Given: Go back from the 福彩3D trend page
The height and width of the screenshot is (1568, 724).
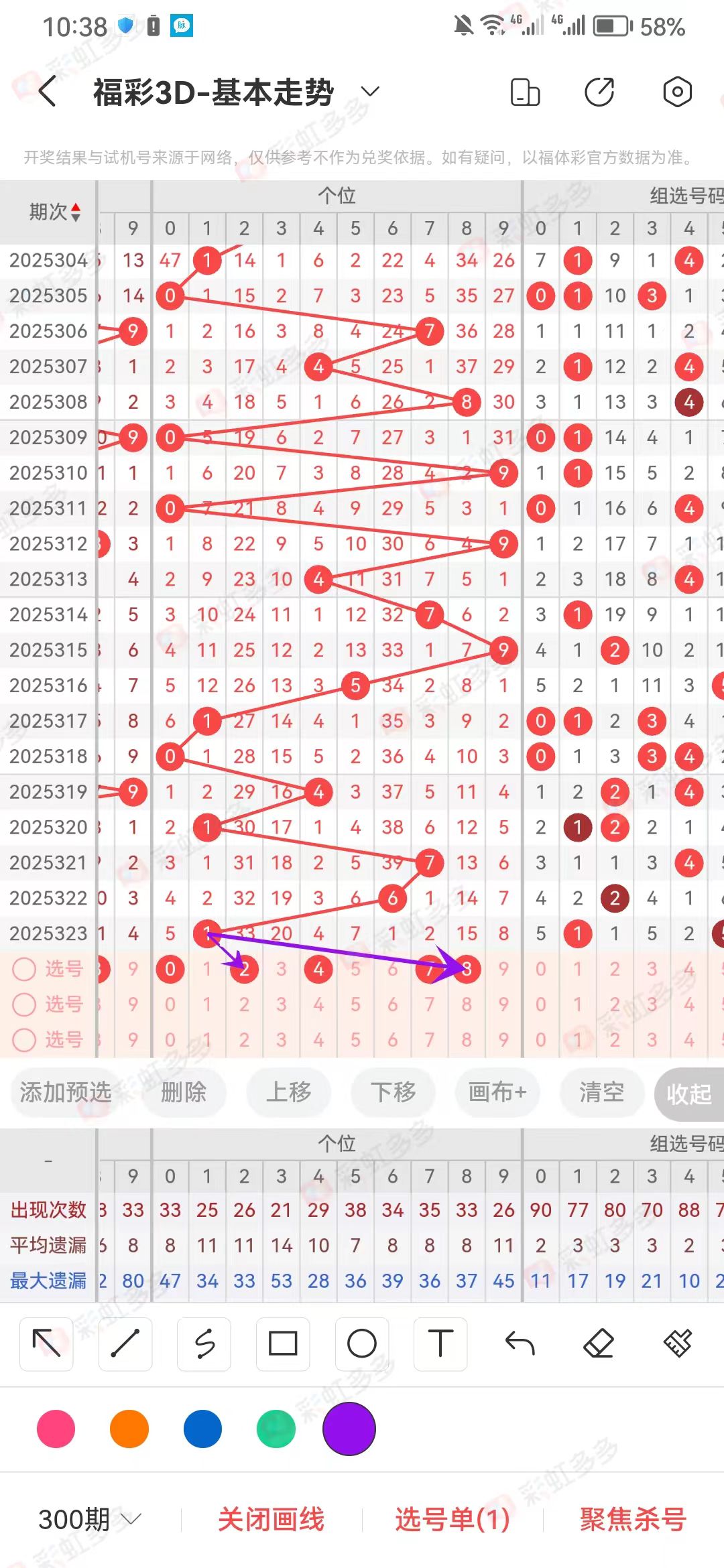Looking at the screenshot, I should pyautogui.click(x=47, y=92).
